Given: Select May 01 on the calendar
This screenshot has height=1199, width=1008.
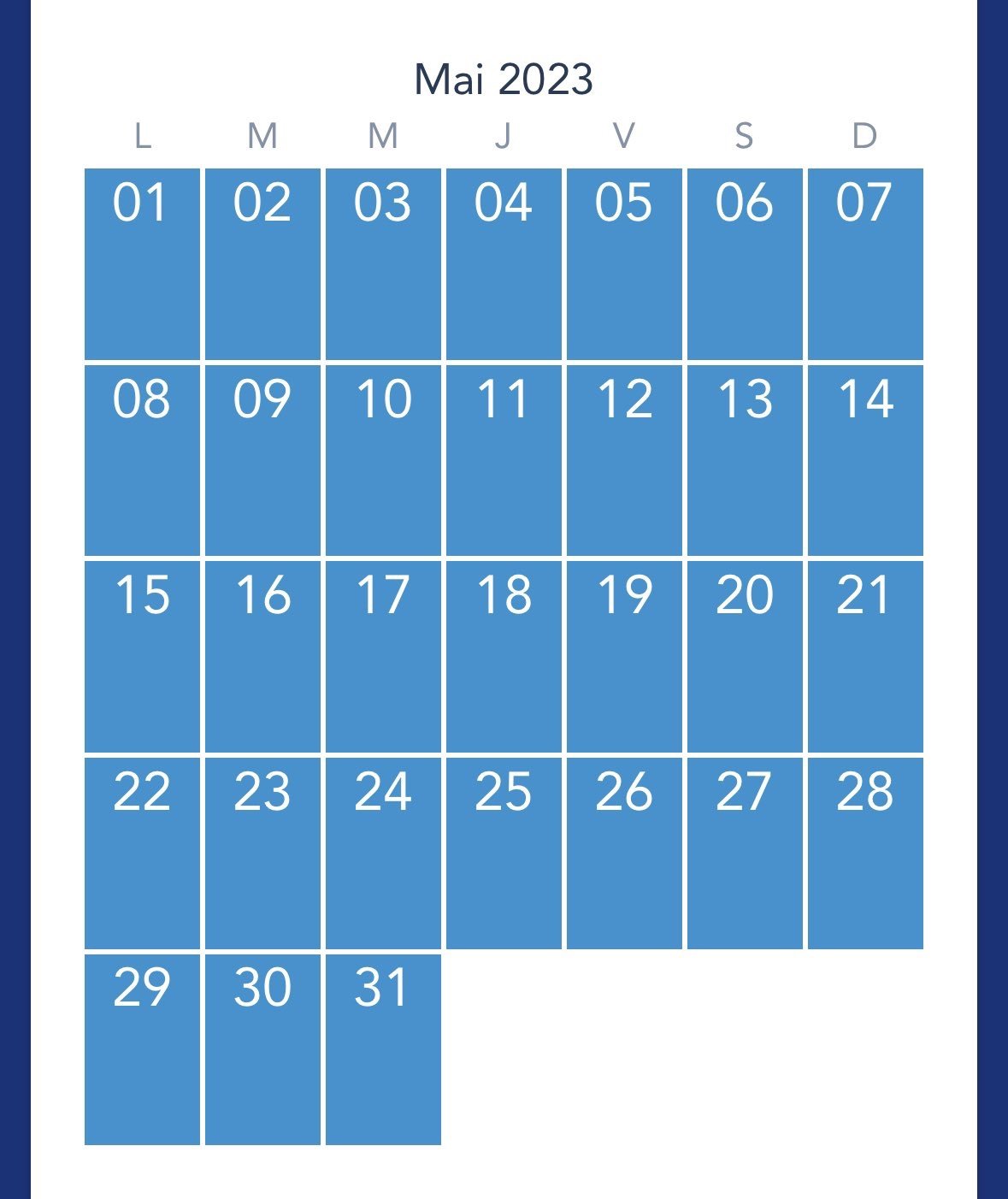Looking at the screenshot, I should click(x=142, y=264).
